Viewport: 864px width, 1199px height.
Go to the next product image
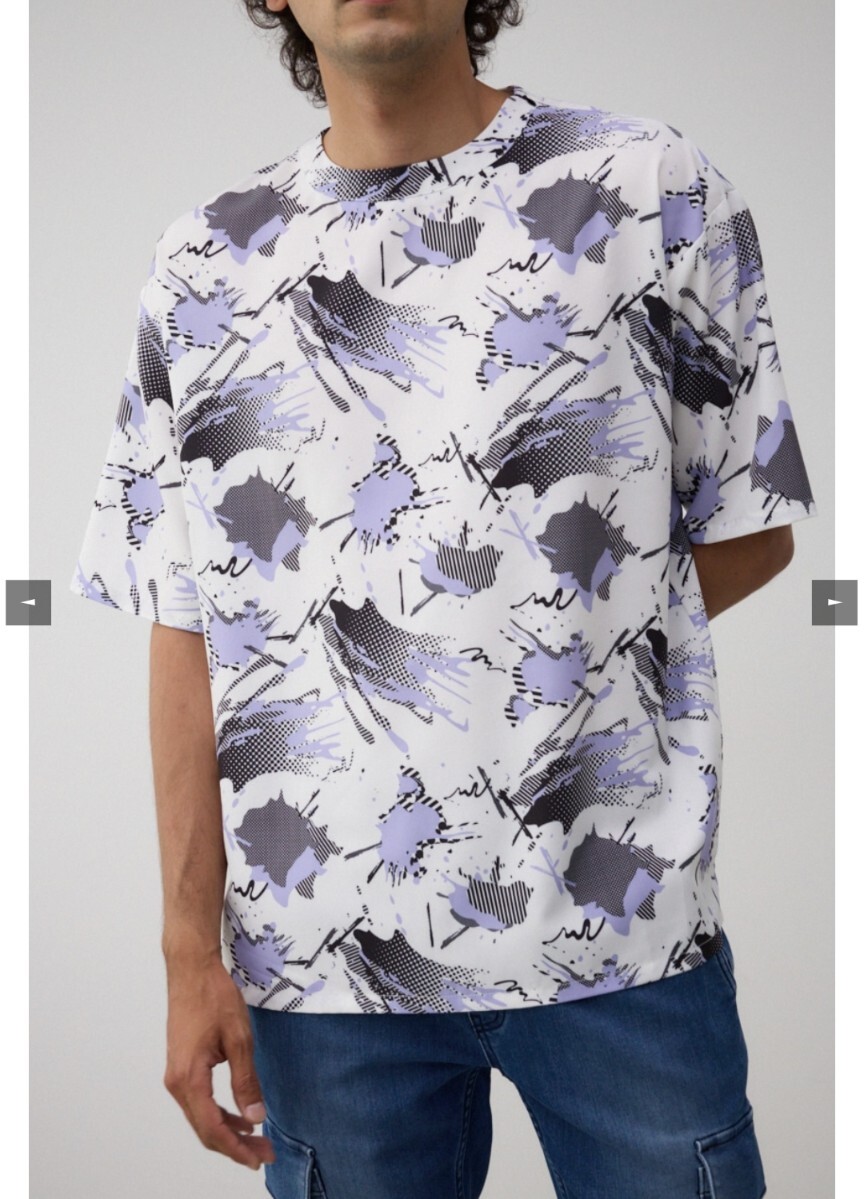[834, 602]
